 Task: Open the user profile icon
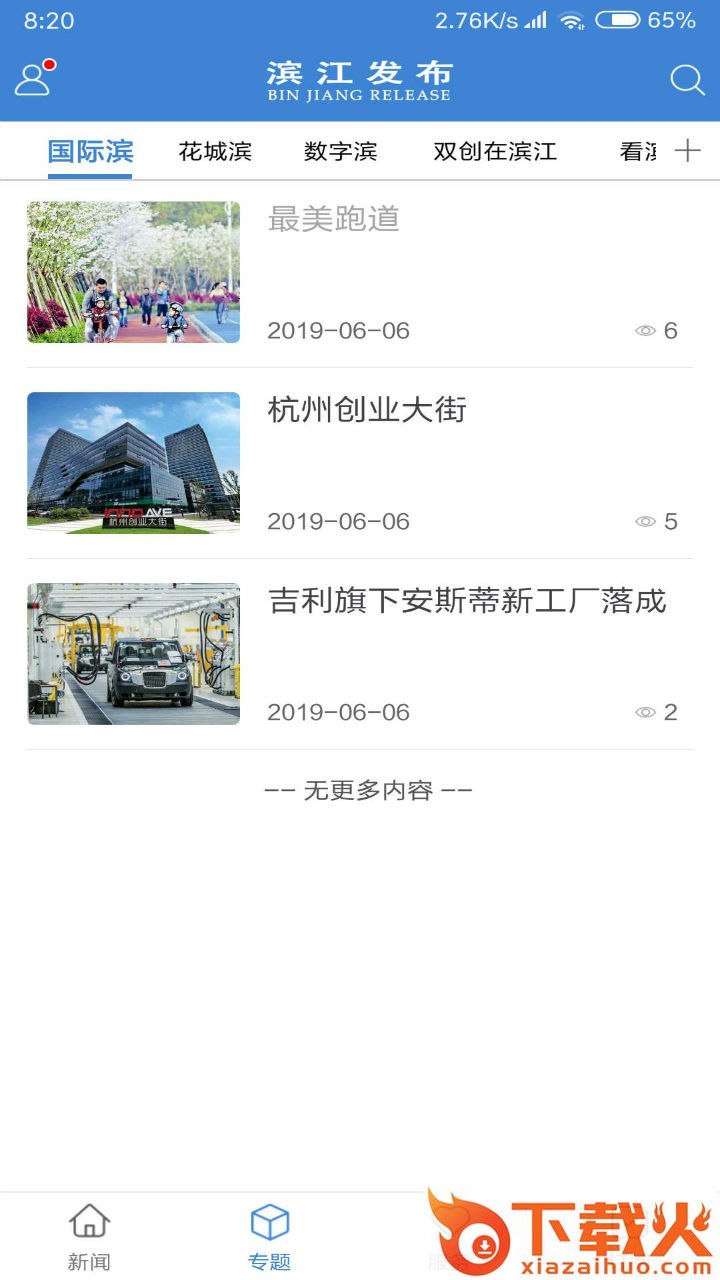pos(33,79)
